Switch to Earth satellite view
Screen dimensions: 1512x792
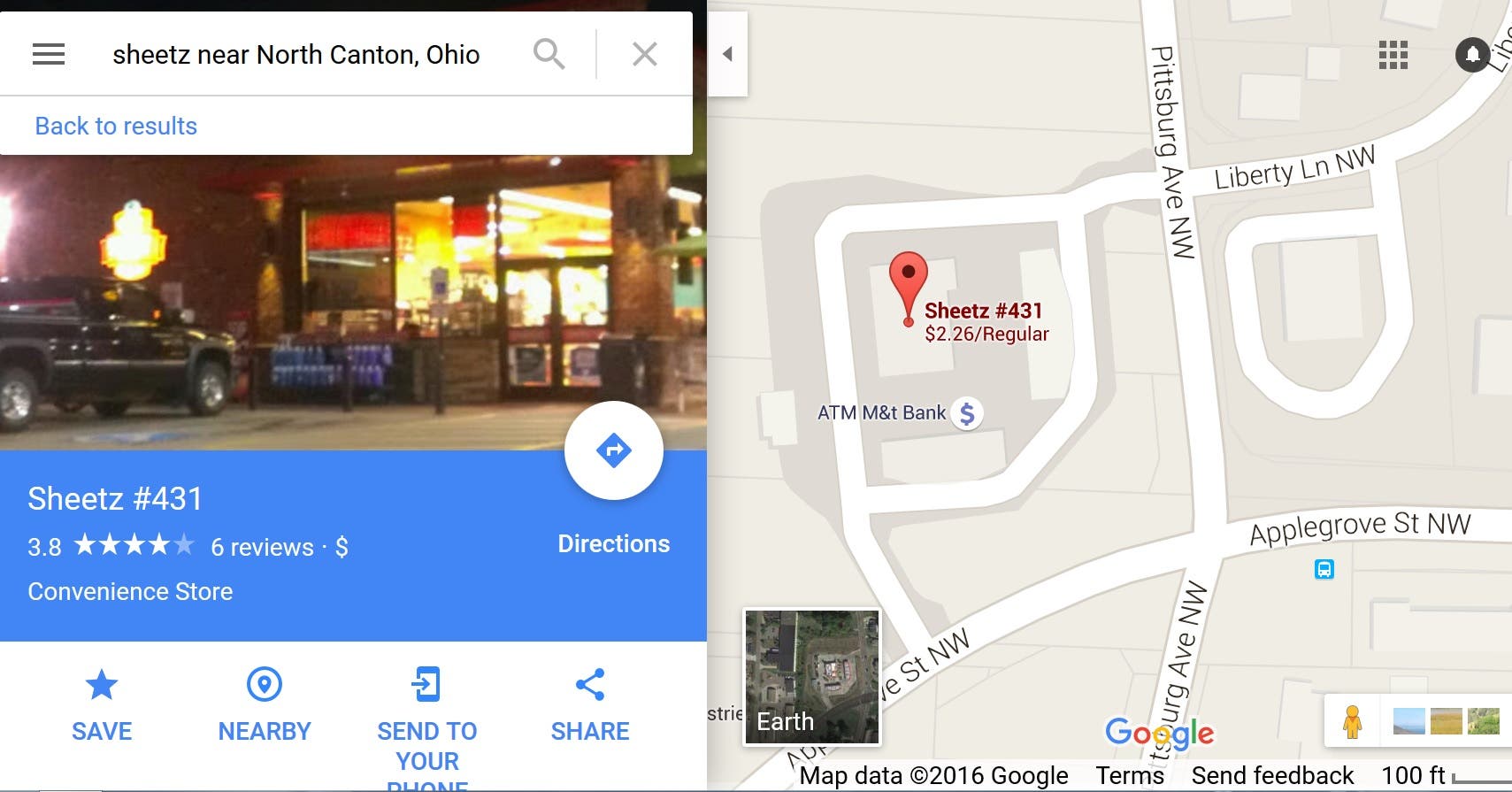pos(811,677)
